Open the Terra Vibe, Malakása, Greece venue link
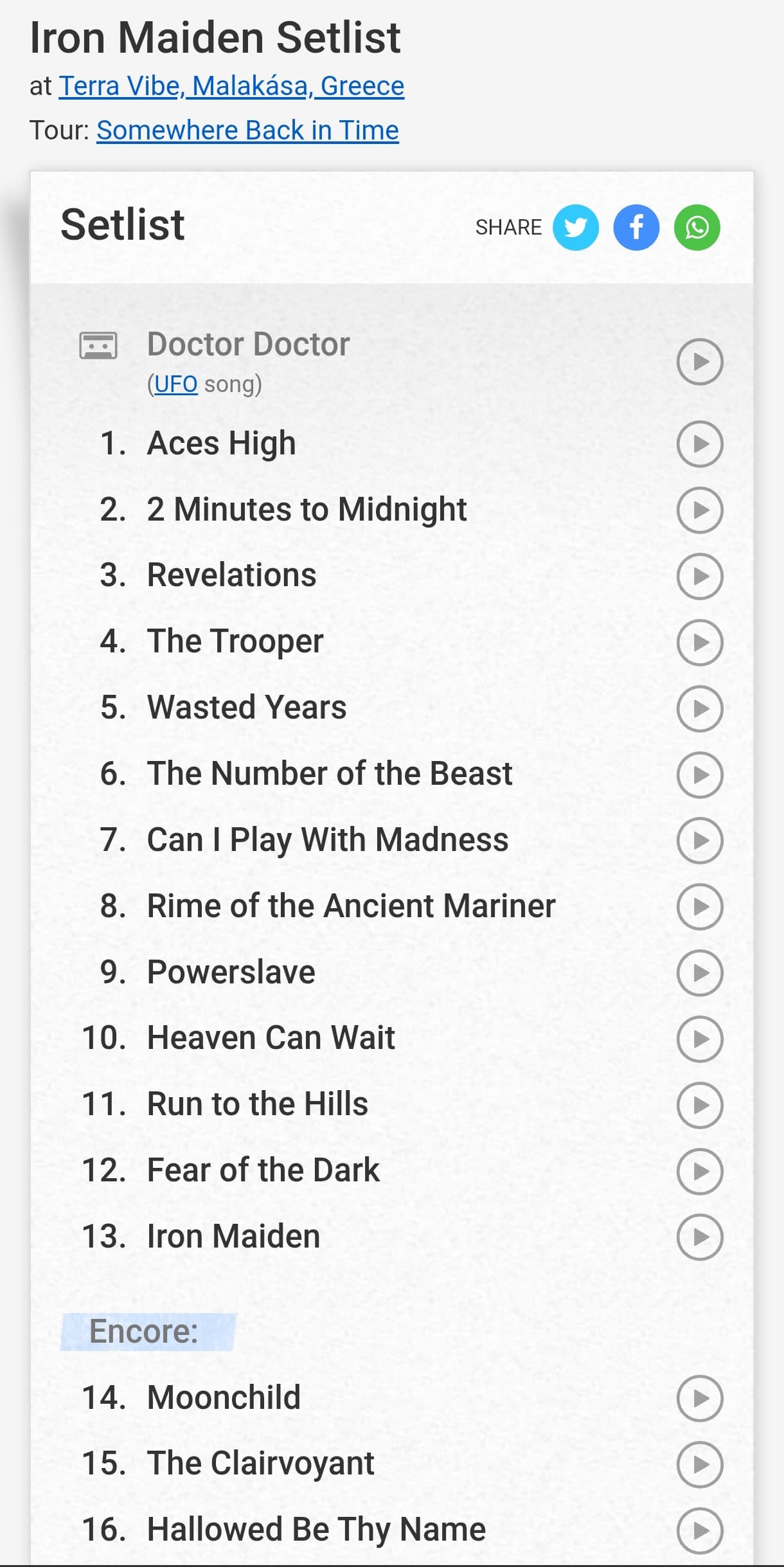This screenshot has width=784, height=1567. pyautogui.click(x=231, y=86)
